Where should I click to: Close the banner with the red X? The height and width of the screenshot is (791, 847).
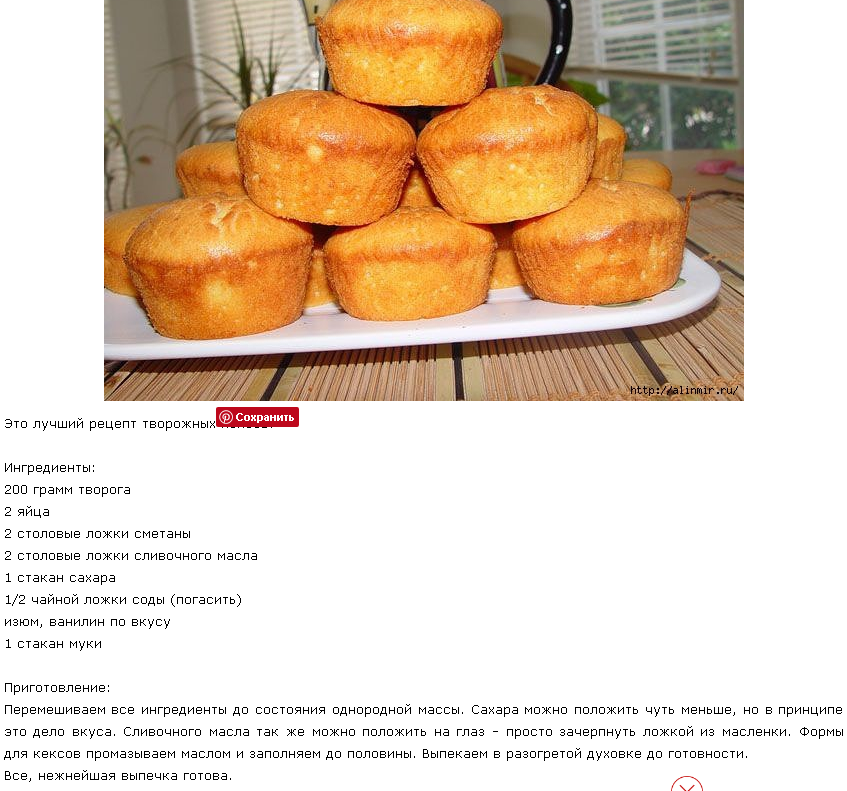coord(687,785)
